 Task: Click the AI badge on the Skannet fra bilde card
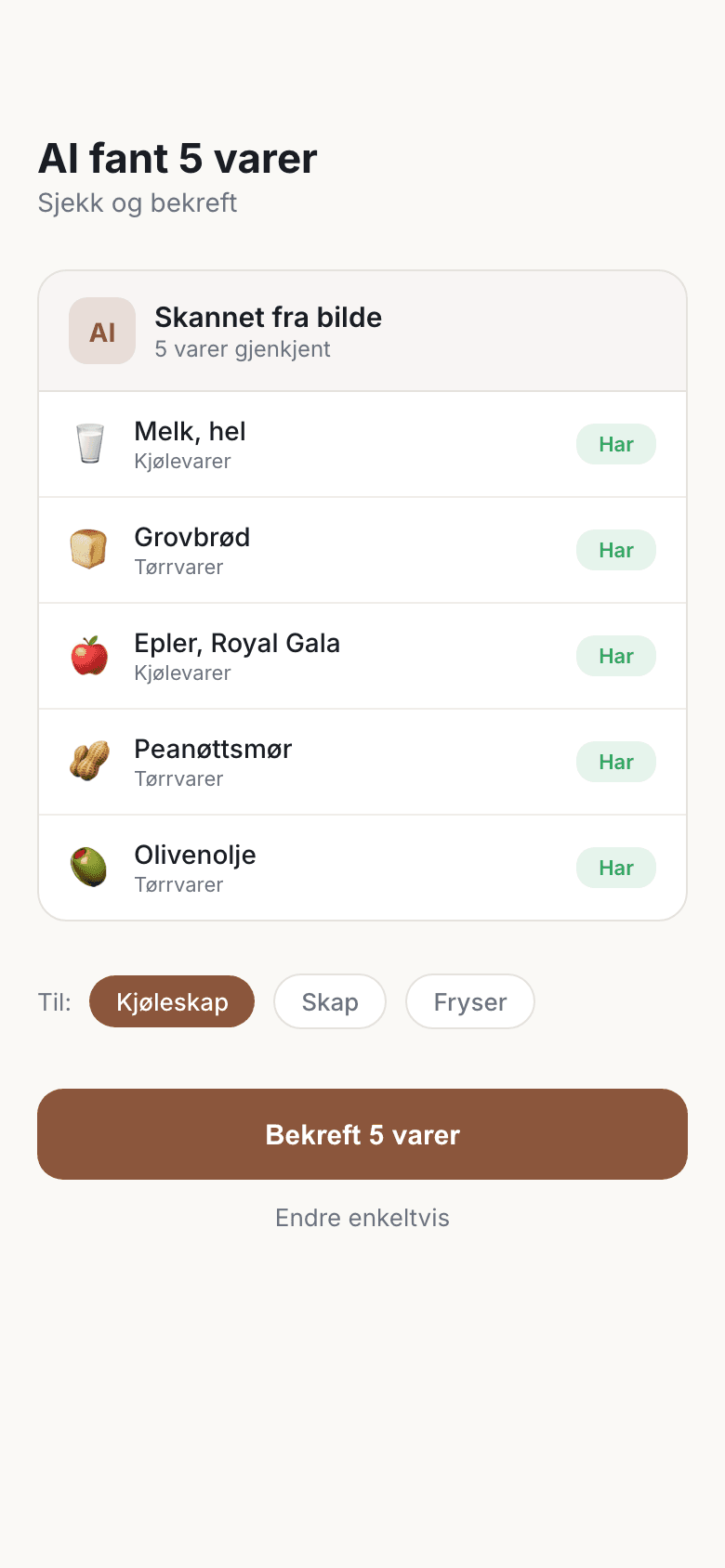pos(102,331)
